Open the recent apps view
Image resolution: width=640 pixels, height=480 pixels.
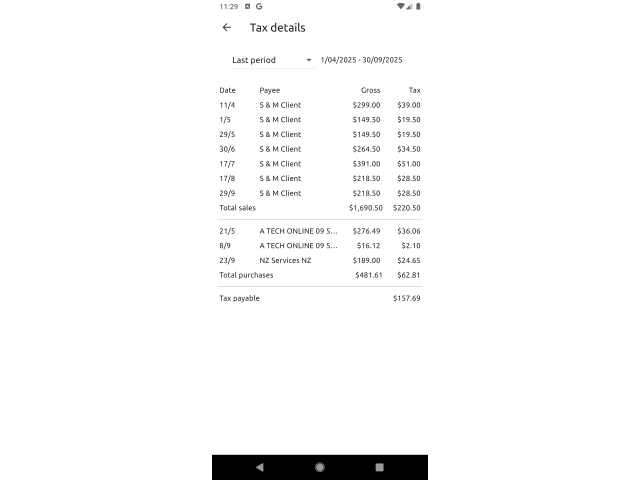coord(379,467)
